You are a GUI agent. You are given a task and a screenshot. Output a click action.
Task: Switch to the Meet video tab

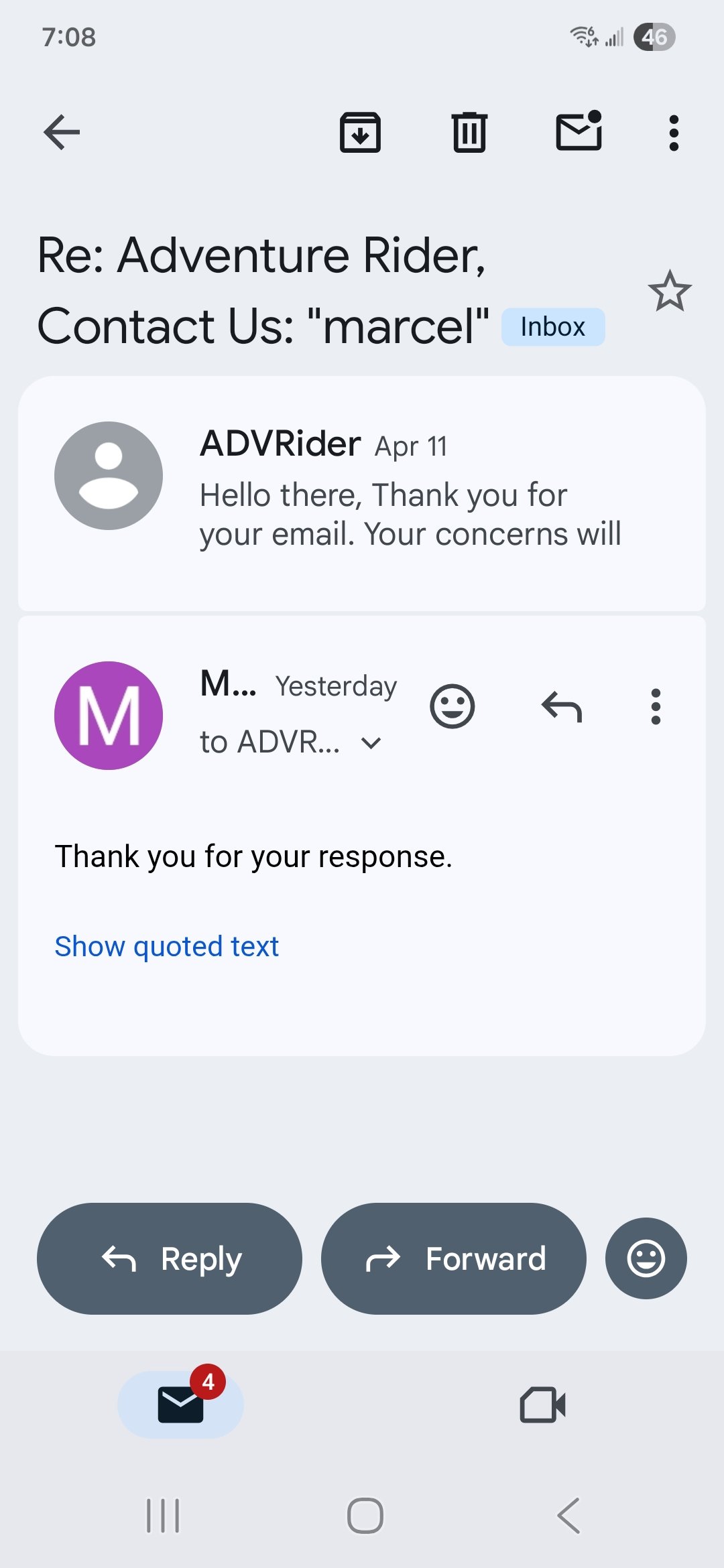tap(542, 1404)
